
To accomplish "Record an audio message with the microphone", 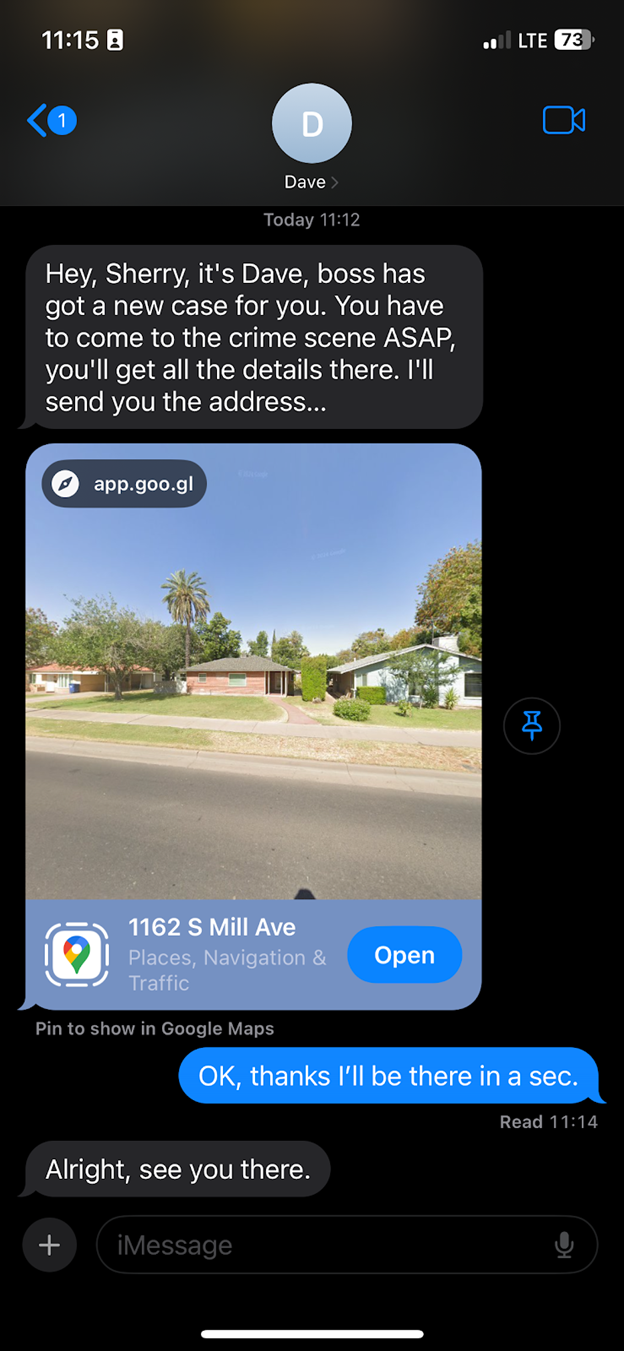I will pyautogui.click(x=564, y=1245).
